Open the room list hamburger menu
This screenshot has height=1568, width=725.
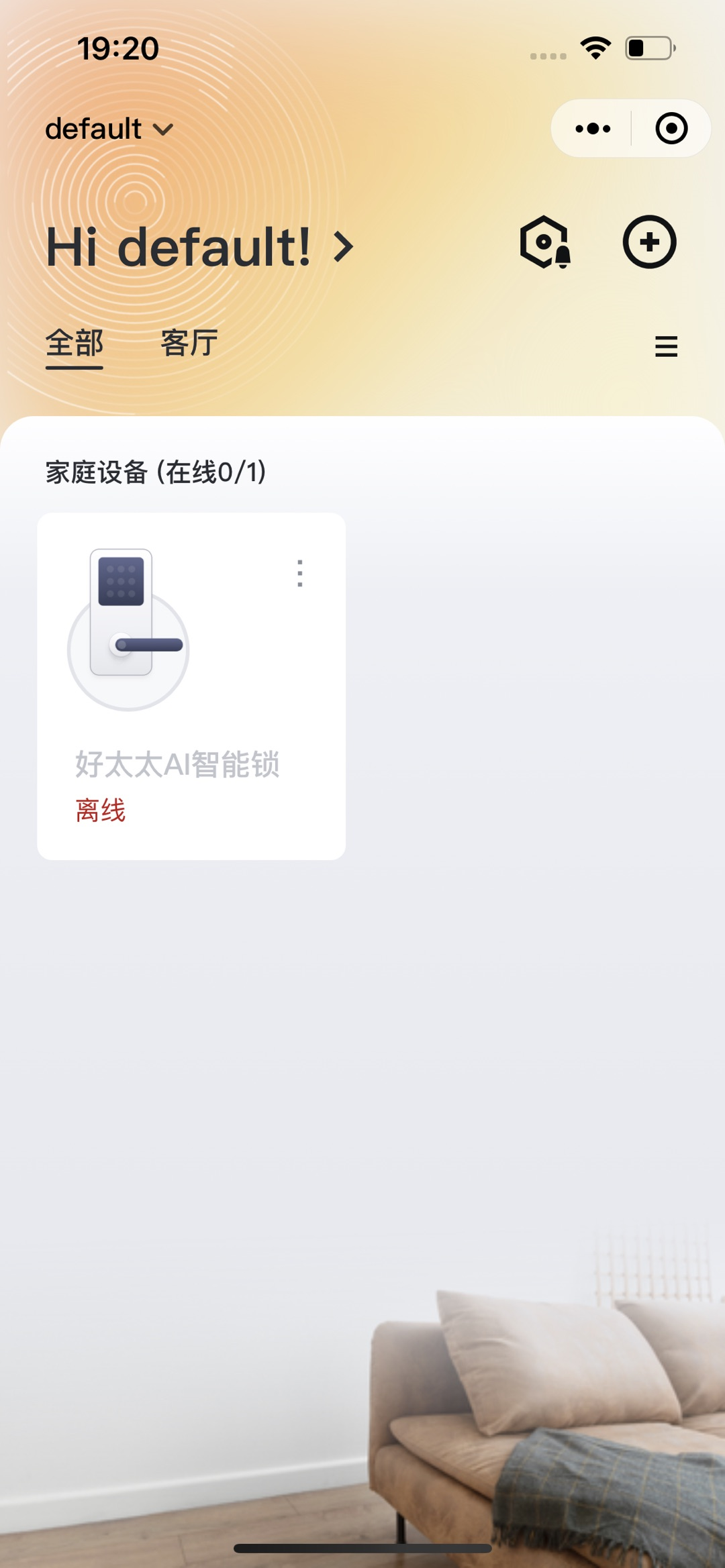666,347
